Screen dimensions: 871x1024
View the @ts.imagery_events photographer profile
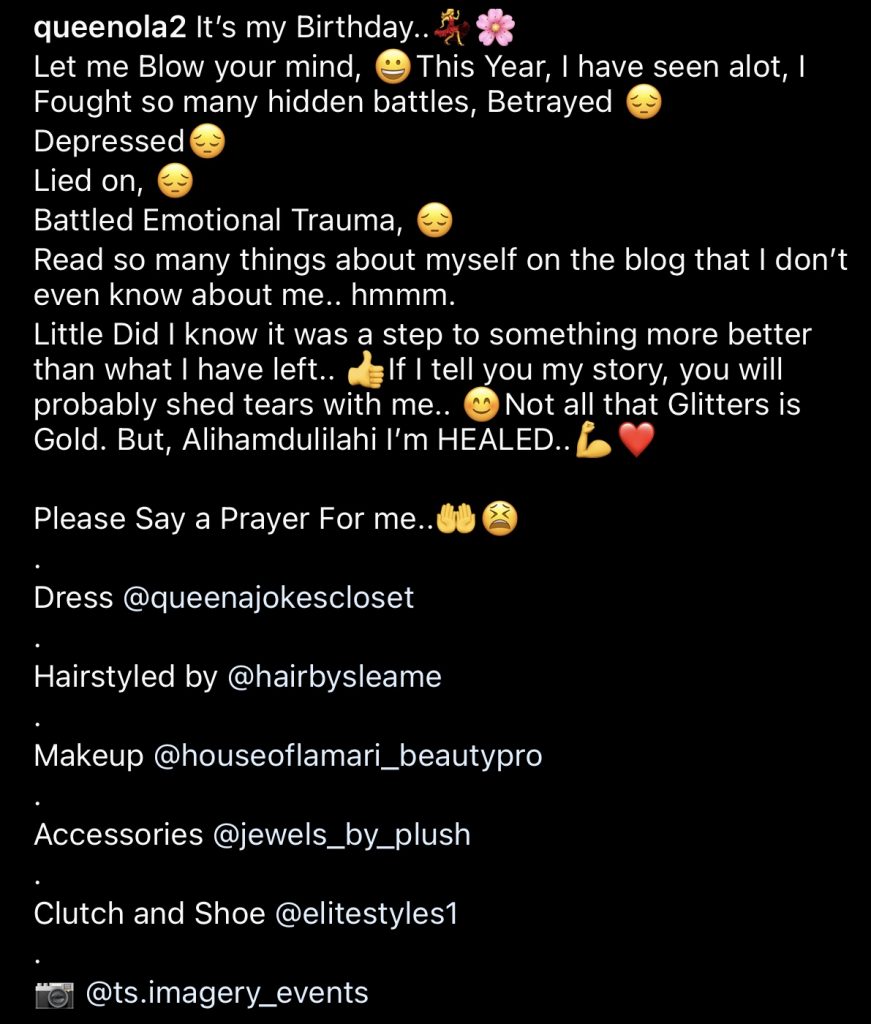pos(227,993)
